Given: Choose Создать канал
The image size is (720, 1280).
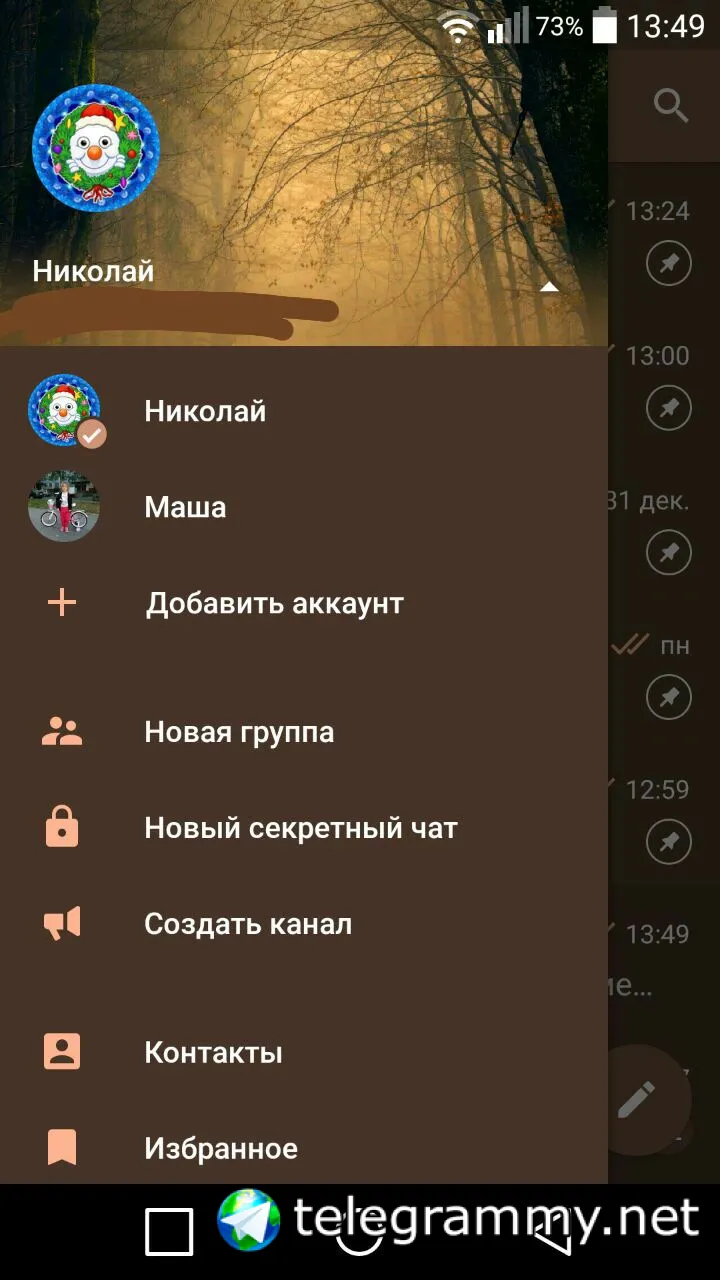Looking at the screenshot, I should pyautogui.click(x=248, y=924).
